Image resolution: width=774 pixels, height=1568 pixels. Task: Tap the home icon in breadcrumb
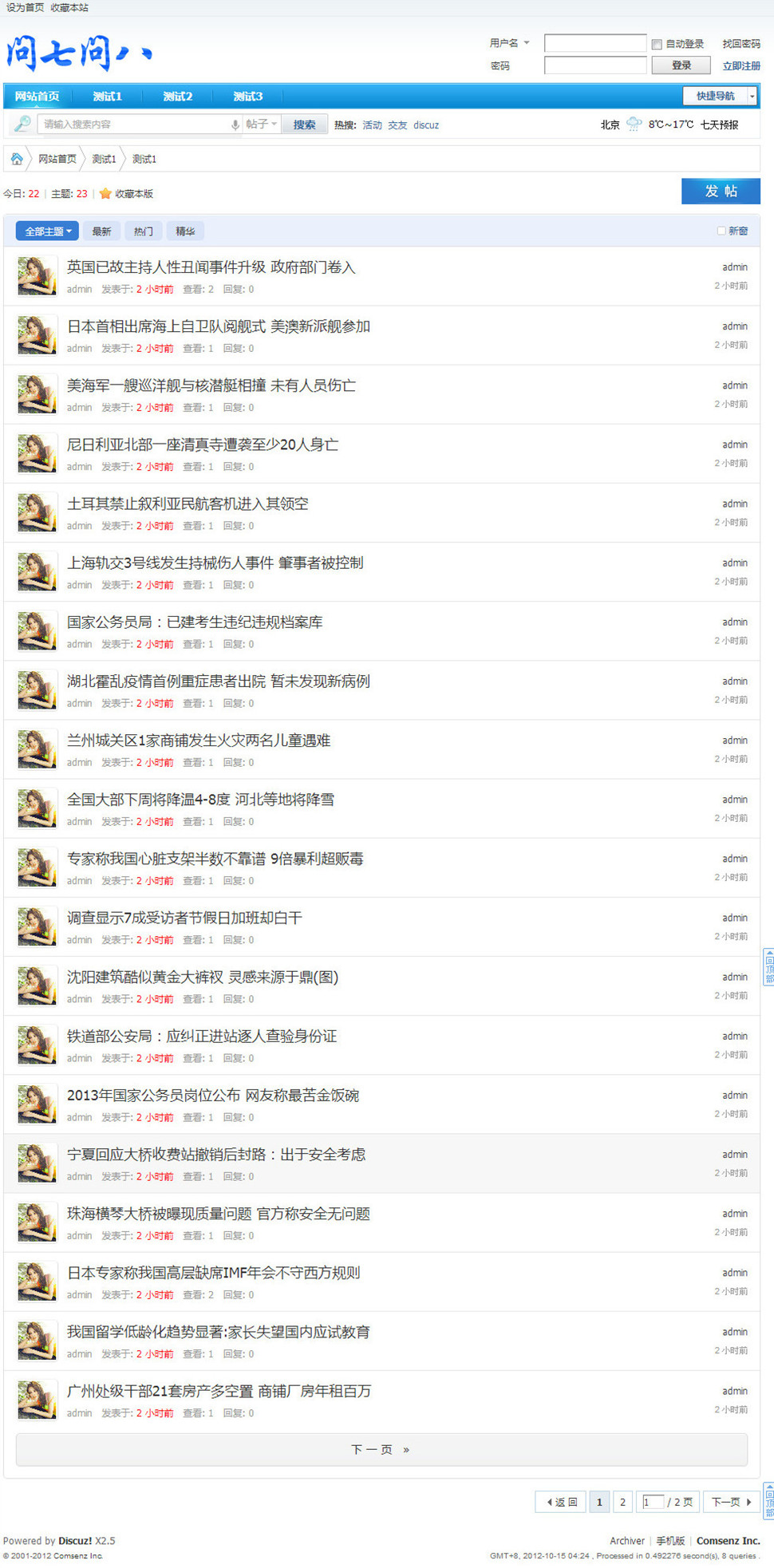pyautogui.click(x=17, y=159)
